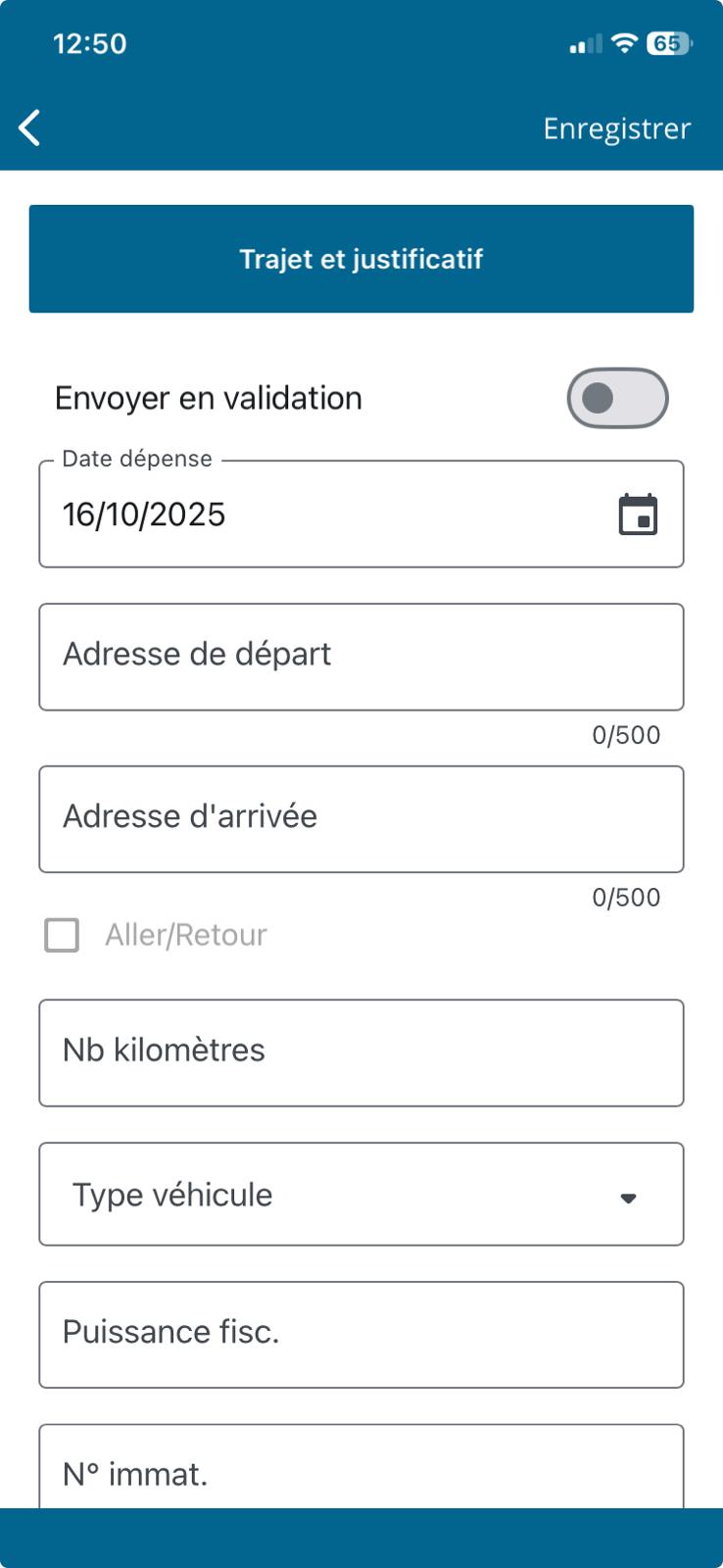Open the Trajet et justificatif section
Viewport: 723px width, 1568px height.
pyautogui.click(x=361, y=259)
